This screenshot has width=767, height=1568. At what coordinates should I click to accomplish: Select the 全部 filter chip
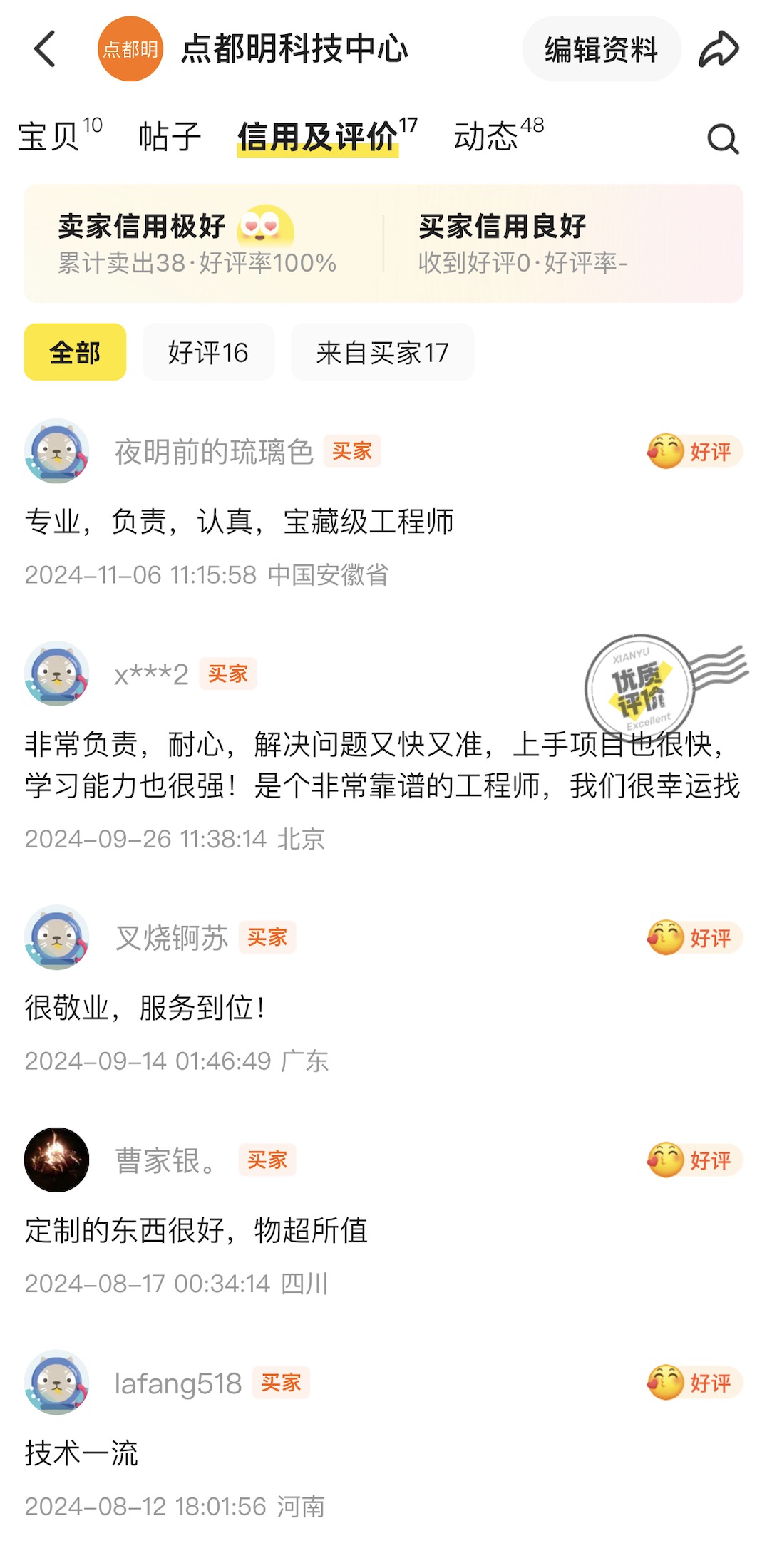point(75,352)
